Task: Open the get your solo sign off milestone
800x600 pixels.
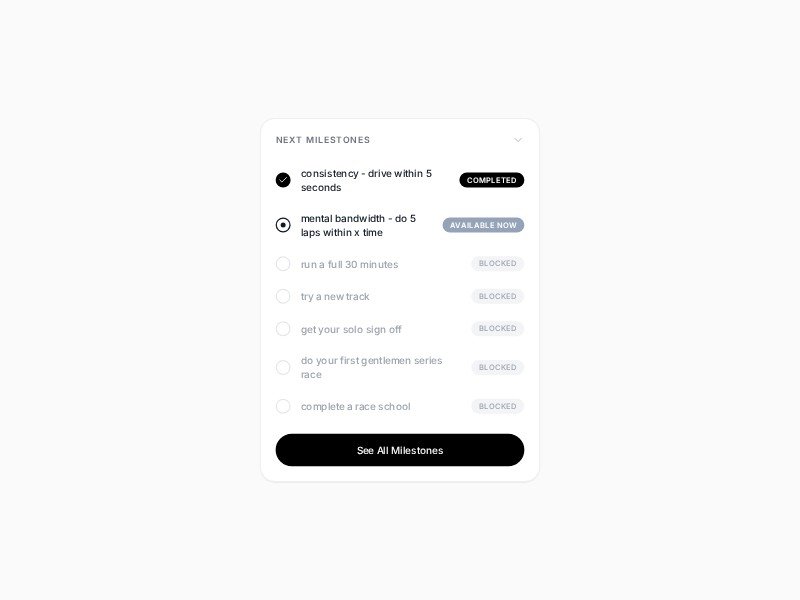Action: point(351,329)
